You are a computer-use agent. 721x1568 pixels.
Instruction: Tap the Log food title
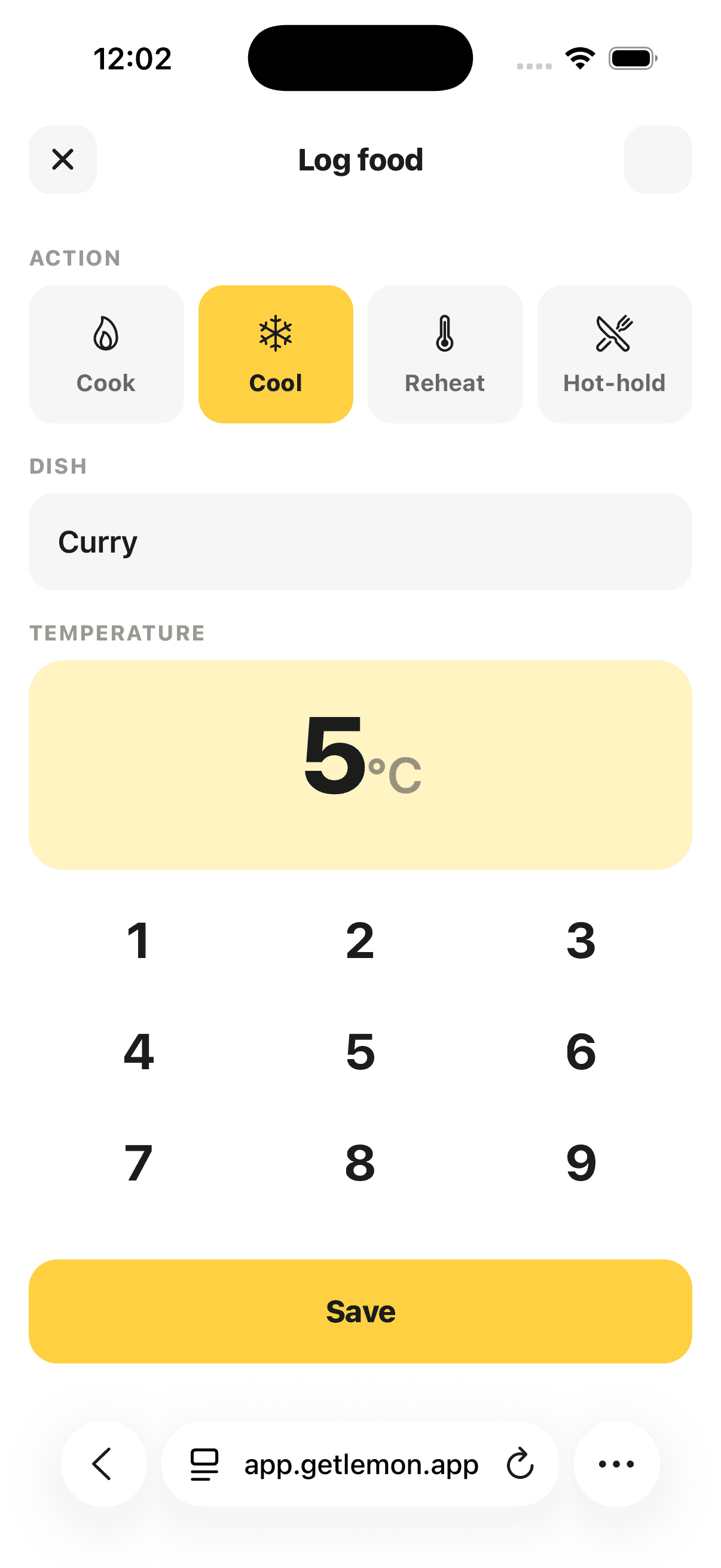(x=360, y=160)
